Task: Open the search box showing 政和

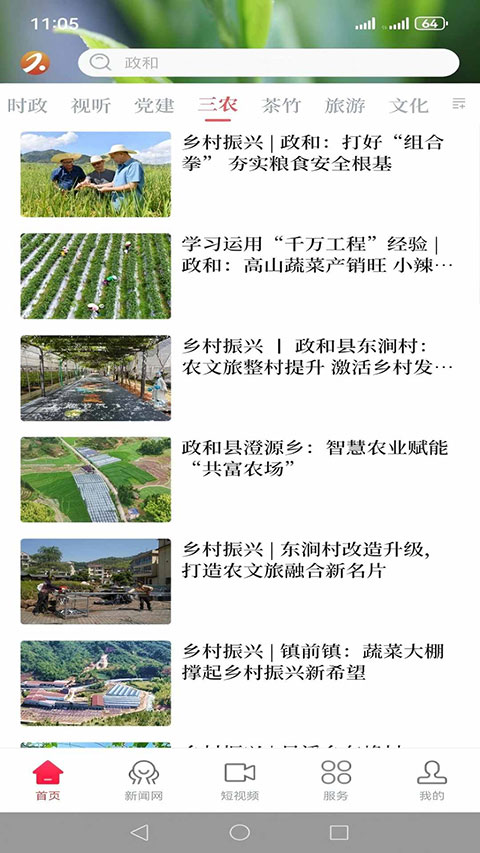Action: [x=268, y=63]
